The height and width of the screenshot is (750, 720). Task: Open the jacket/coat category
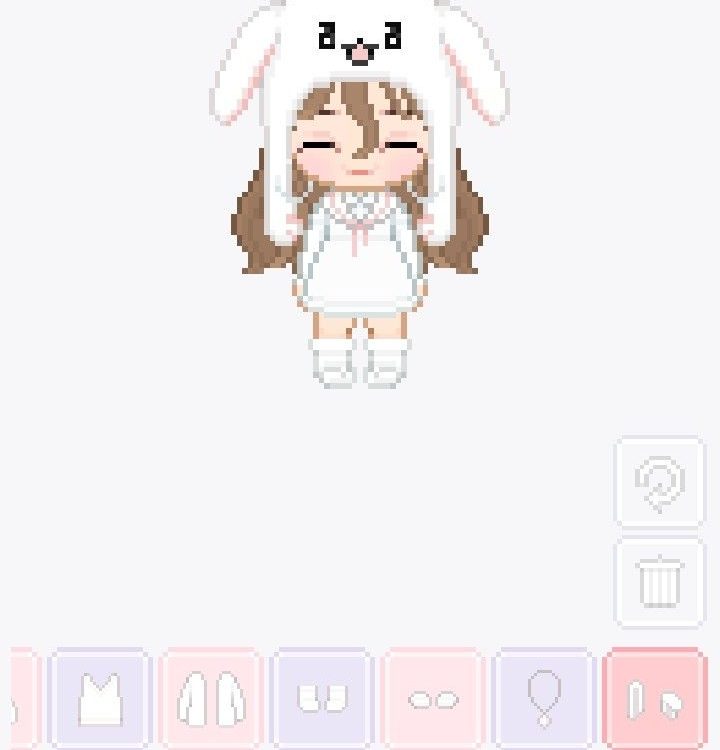click(211, 698)
